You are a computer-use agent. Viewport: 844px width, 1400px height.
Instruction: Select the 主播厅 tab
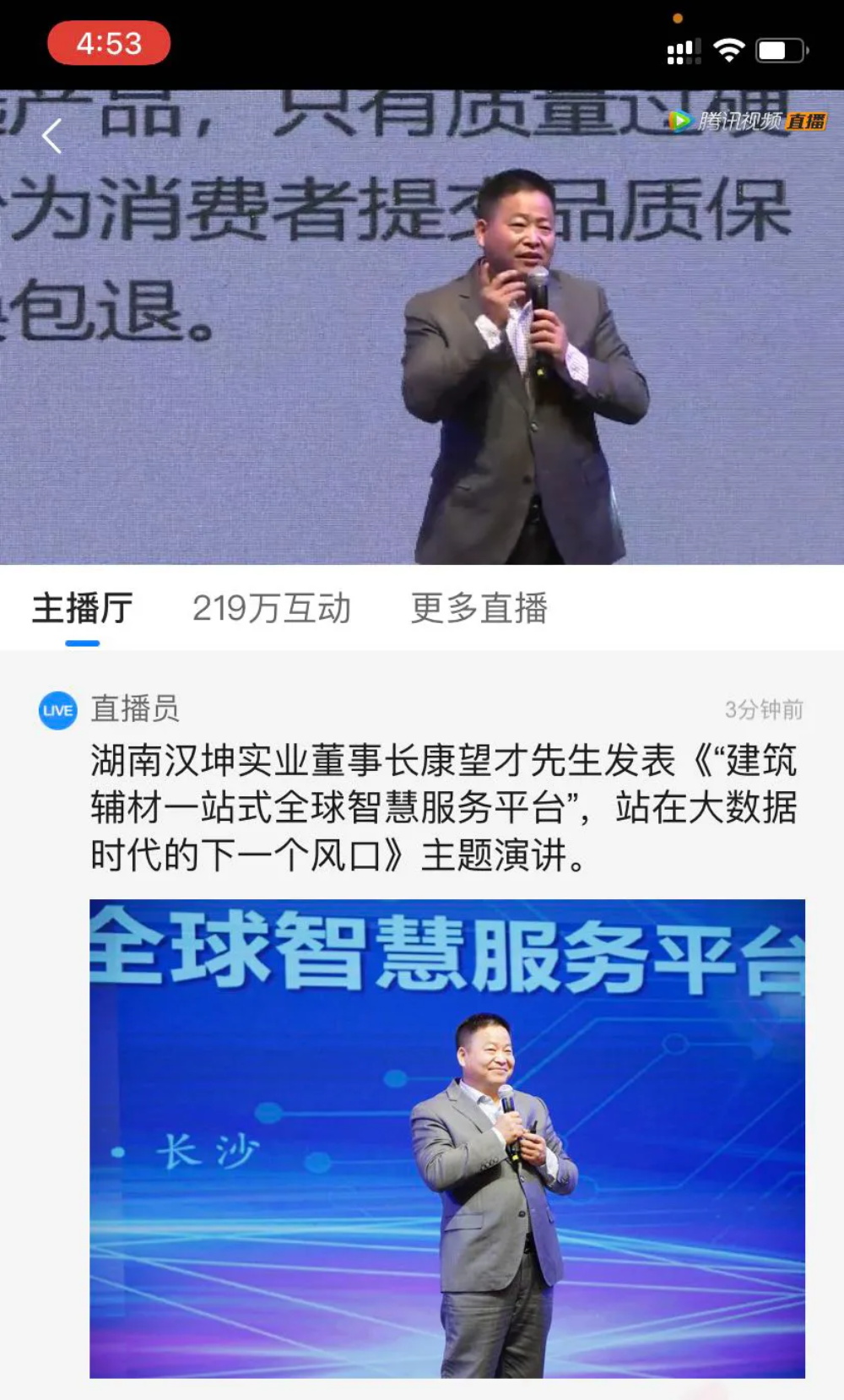pos(83,608)
